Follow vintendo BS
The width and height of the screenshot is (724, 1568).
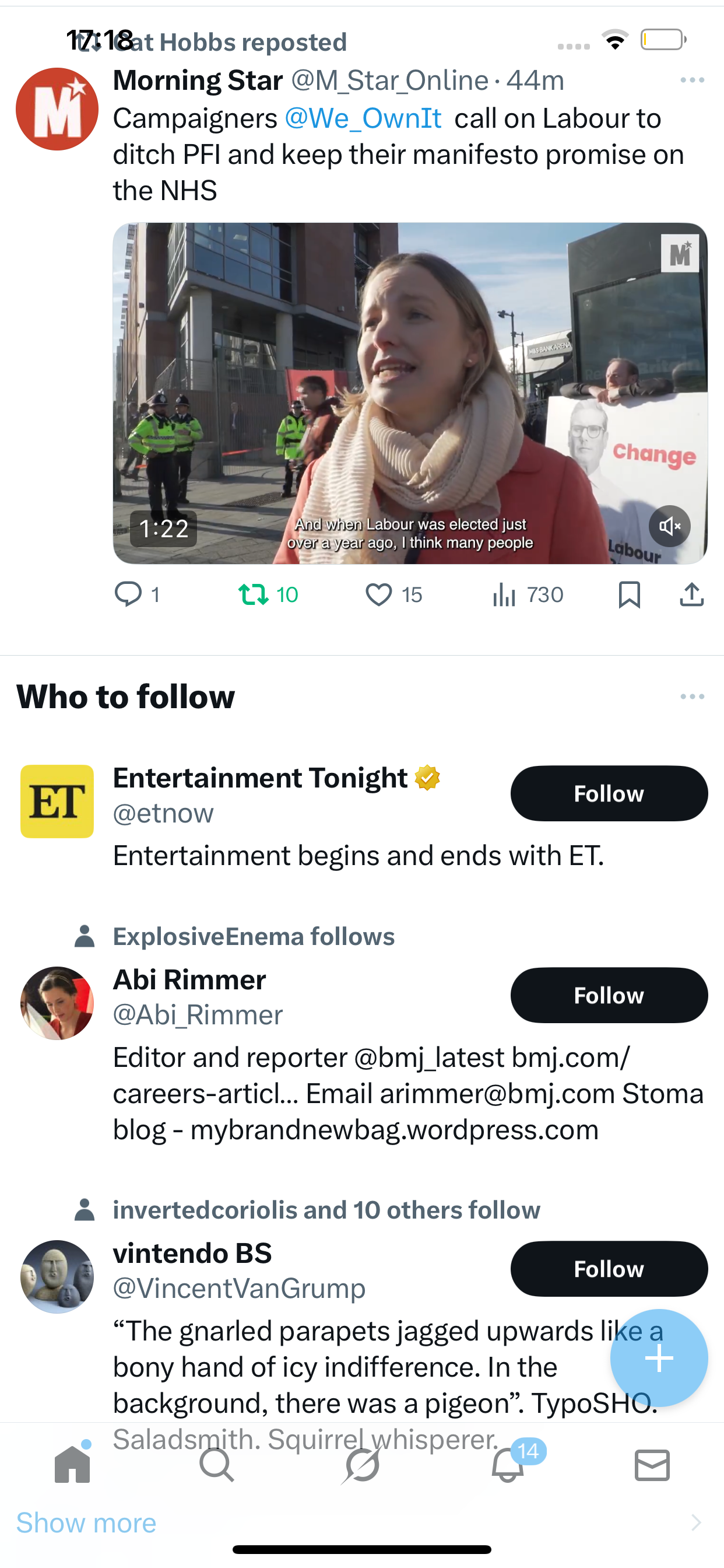tap(609, 1269)
